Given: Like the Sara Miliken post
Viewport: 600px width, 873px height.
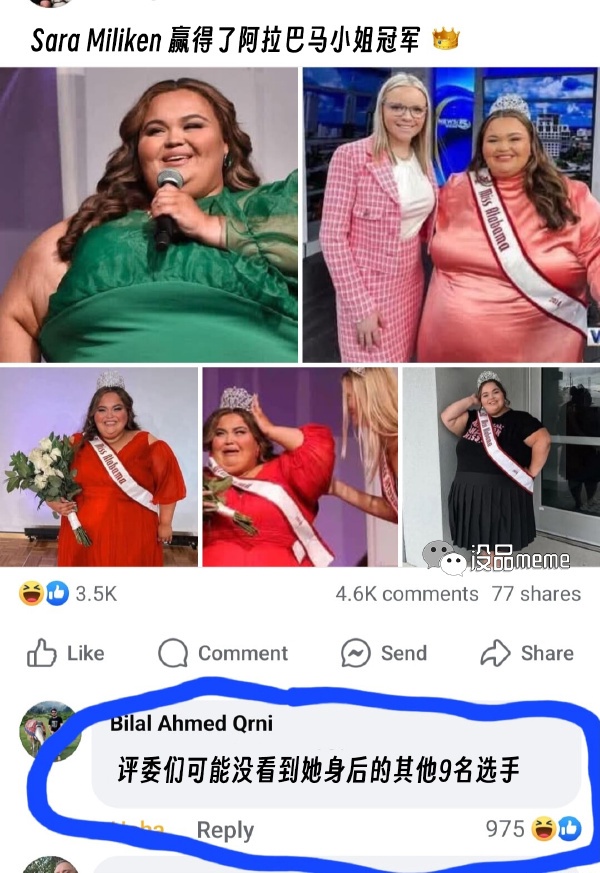Looking at the screenshot, I should coord(66,653).
